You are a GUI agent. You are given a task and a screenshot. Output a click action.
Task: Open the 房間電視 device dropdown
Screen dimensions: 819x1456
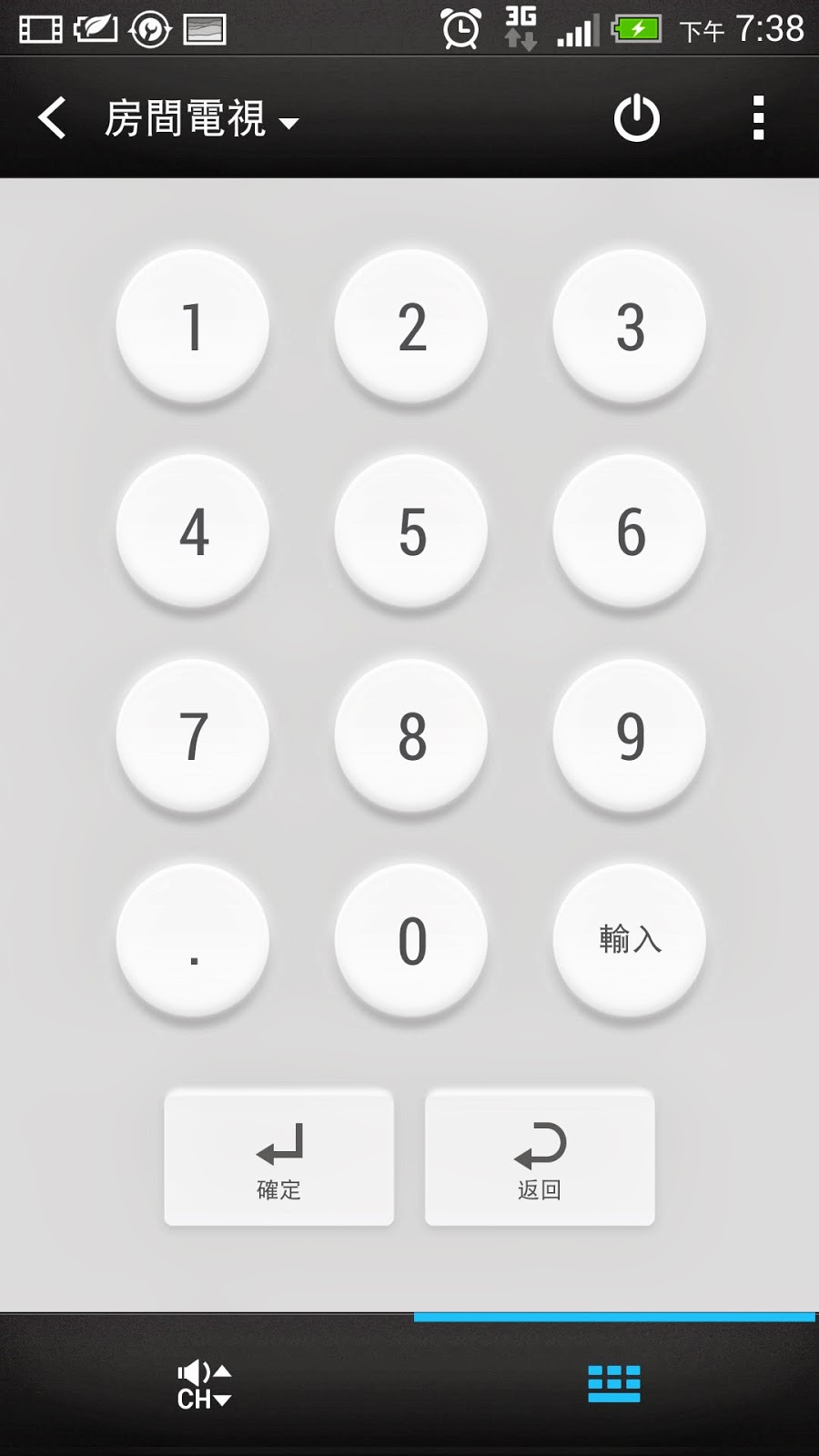[201, 119]
